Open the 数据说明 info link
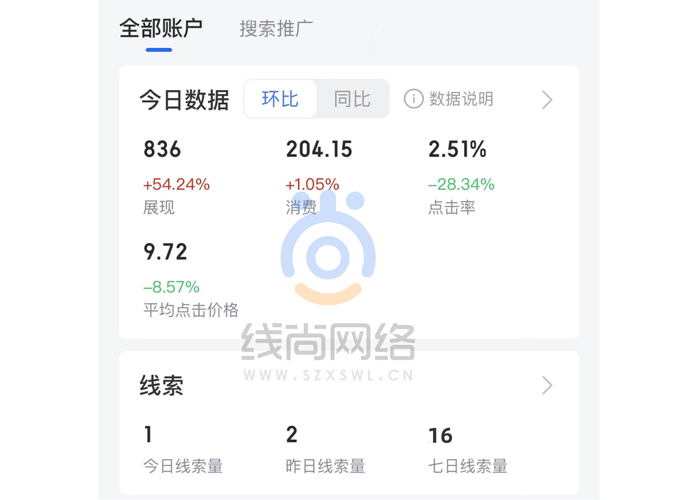Viewport: 700px width, 500px height. (x=449, y=99)
